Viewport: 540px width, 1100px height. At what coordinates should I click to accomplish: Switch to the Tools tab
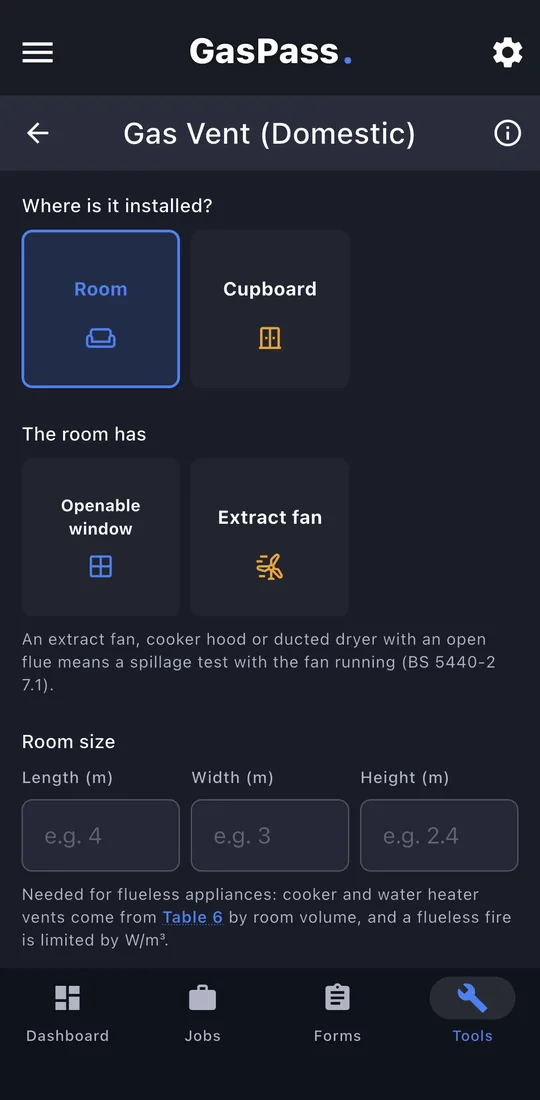click(473, 1012)
